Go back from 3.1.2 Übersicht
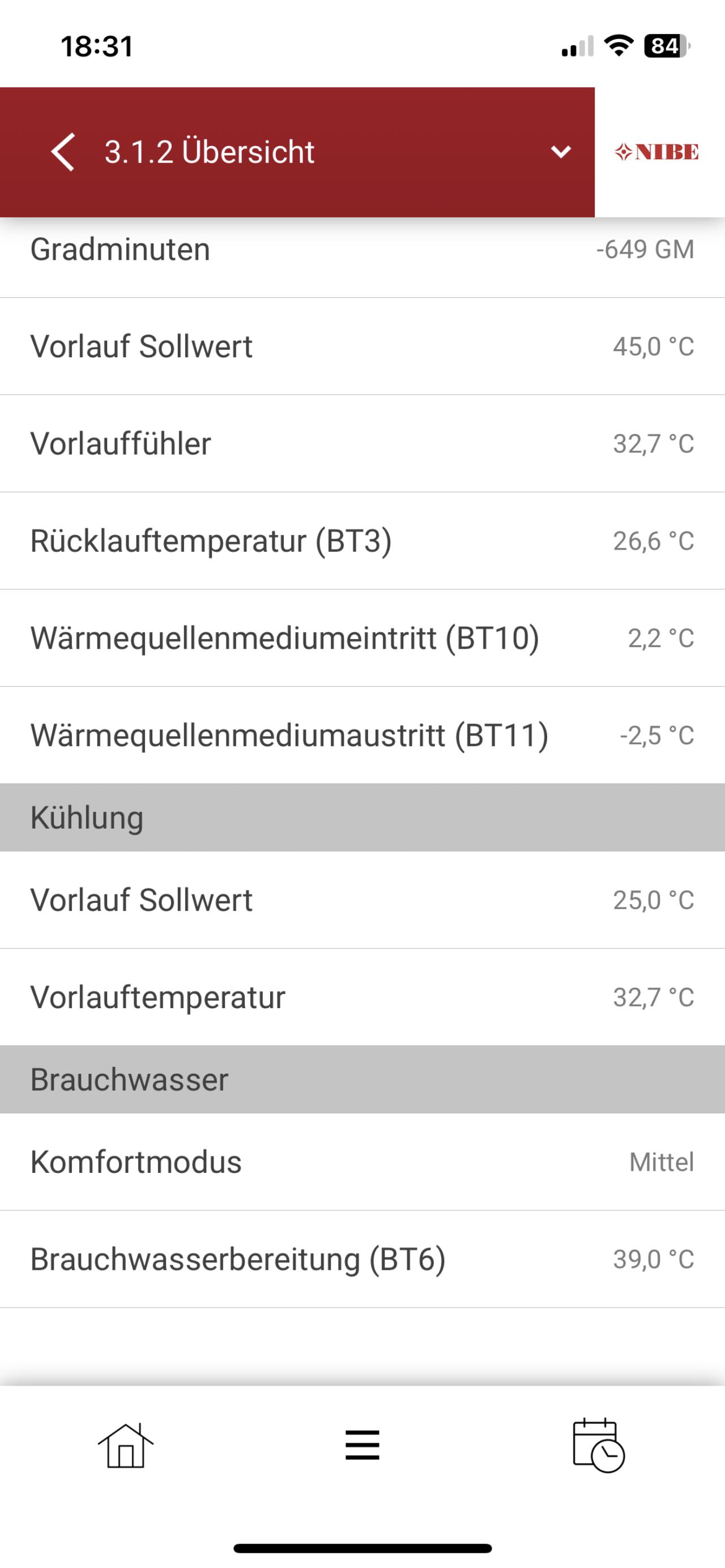The height and width of the screenshot is (1568, 725). [x=63, y=152]
